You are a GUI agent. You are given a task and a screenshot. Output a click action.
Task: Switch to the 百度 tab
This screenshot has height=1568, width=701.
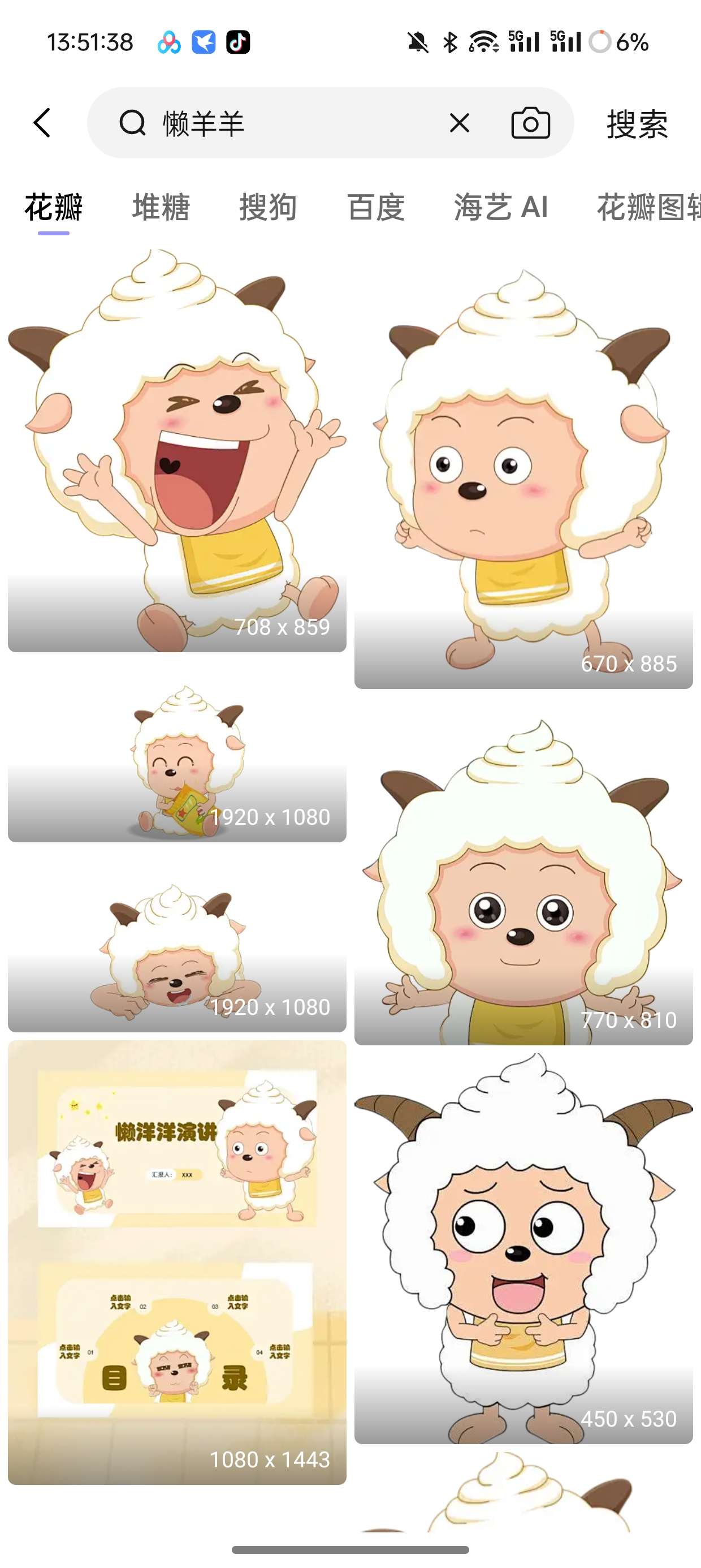[x=375, y=208]
